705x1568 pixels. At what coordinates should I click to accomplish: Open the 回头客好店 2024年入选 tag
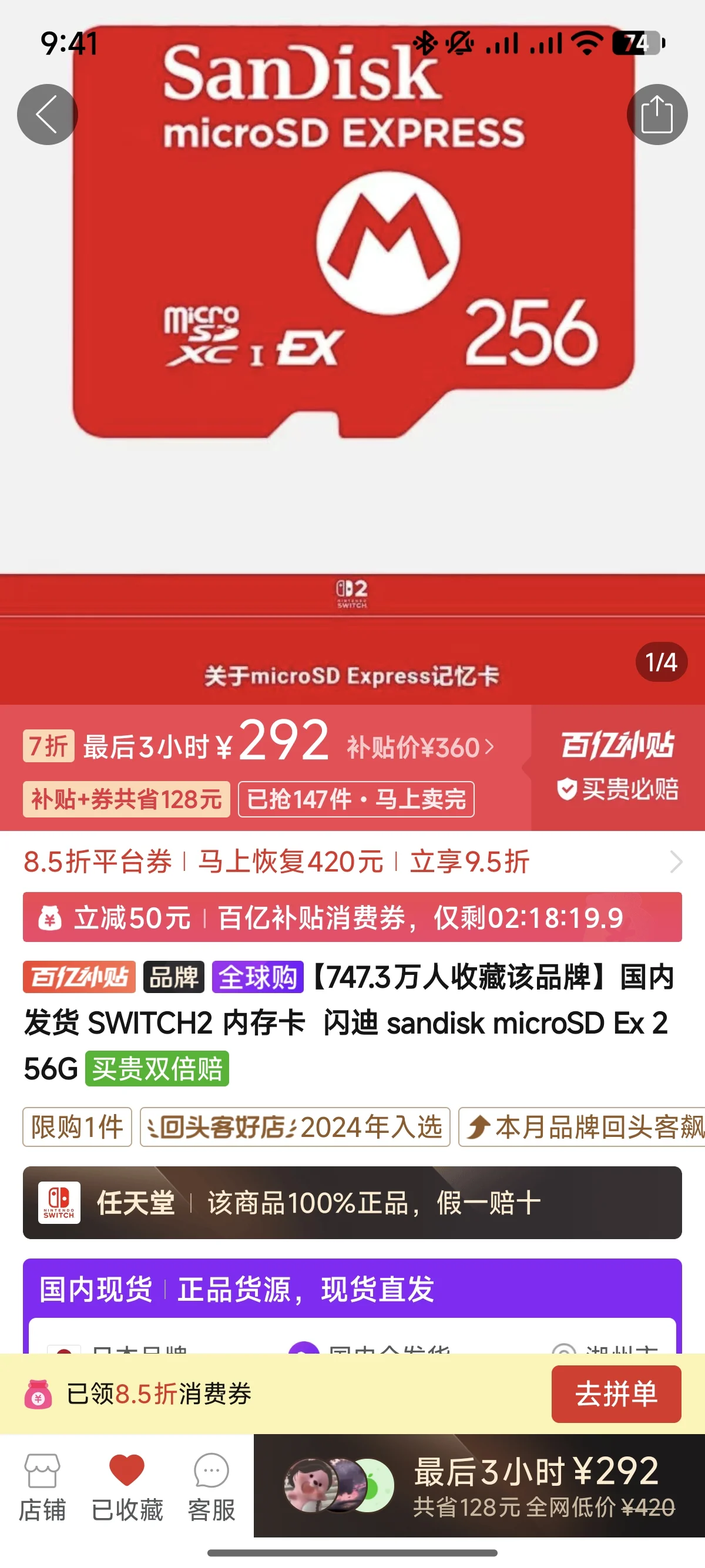pos(295,1127)
